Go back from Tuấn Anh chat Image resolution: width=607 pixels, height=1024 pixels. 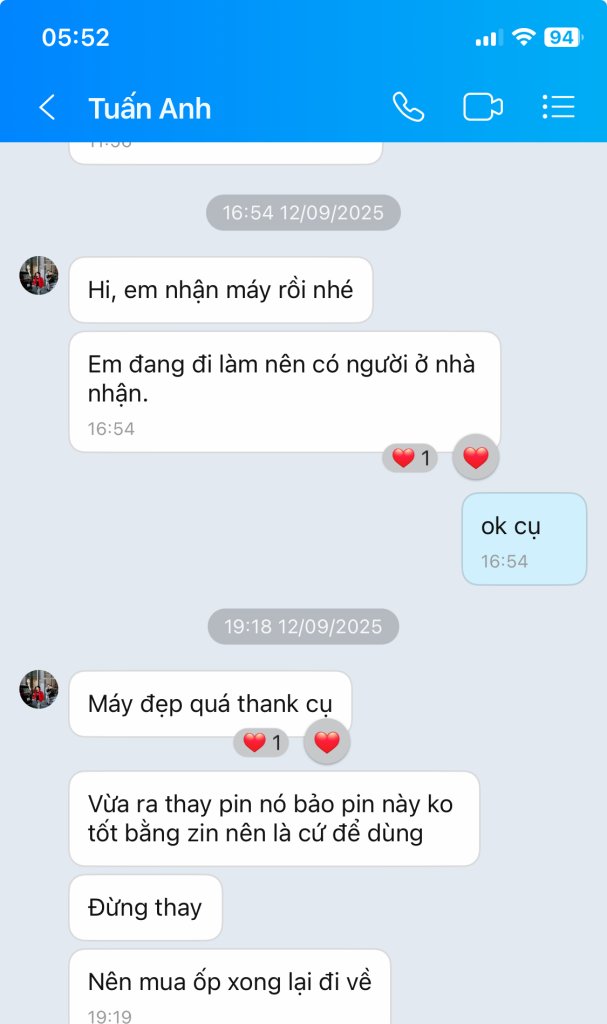pyautogui.click(x=47, y=108)
